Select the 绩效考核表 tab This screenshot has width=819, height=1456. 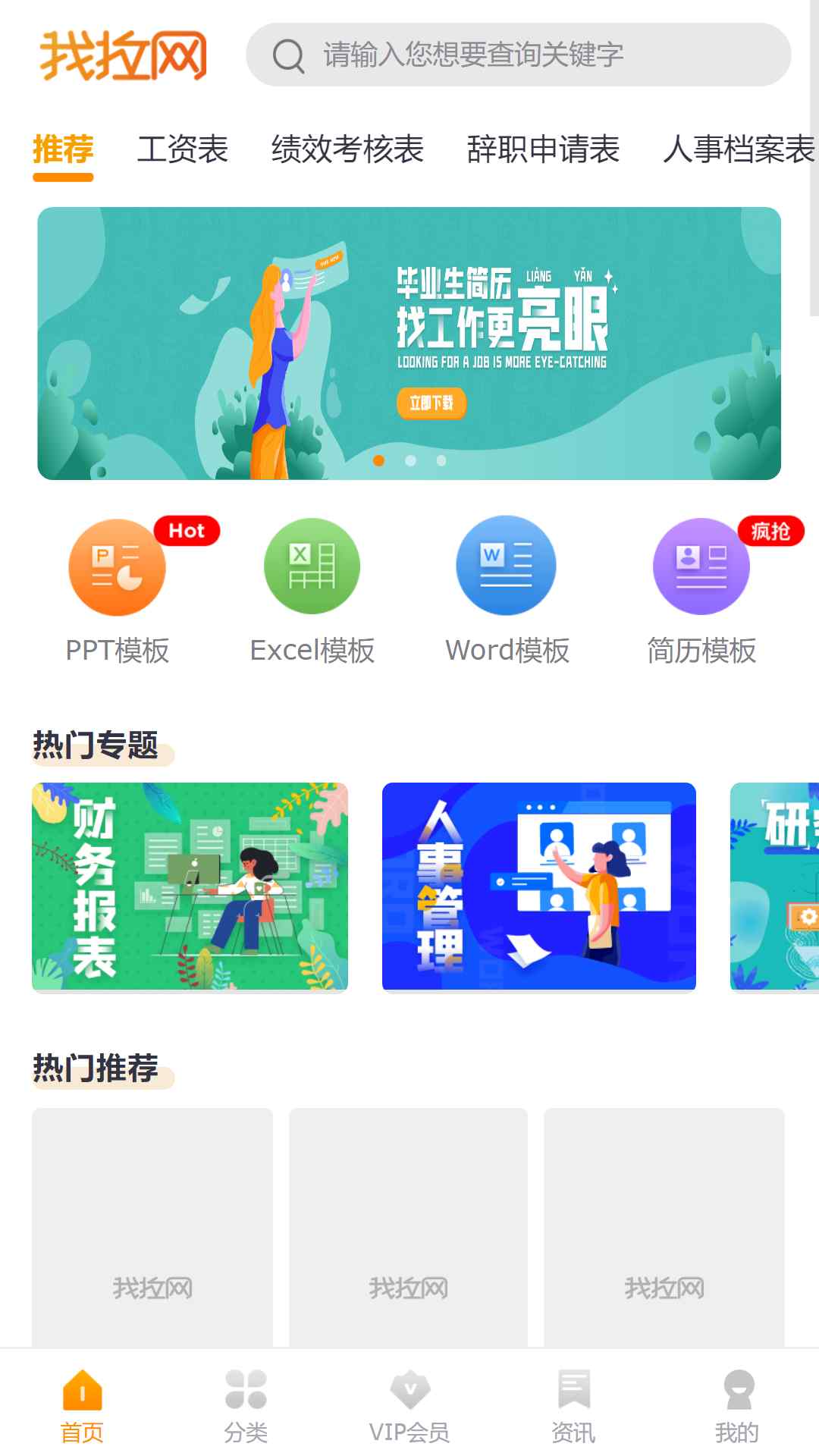[x=347, y=149]
